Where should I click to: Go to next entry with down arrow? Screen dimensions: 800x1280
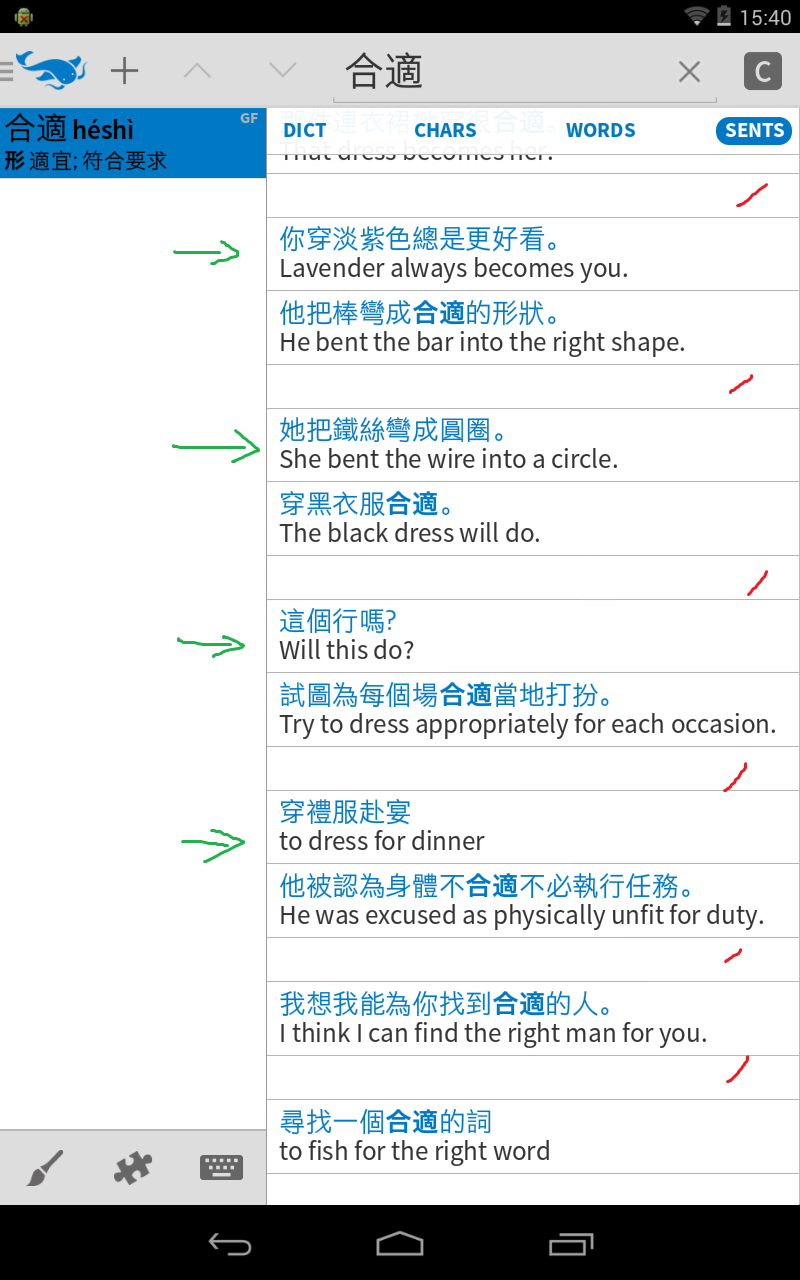(x=283, y=71)
